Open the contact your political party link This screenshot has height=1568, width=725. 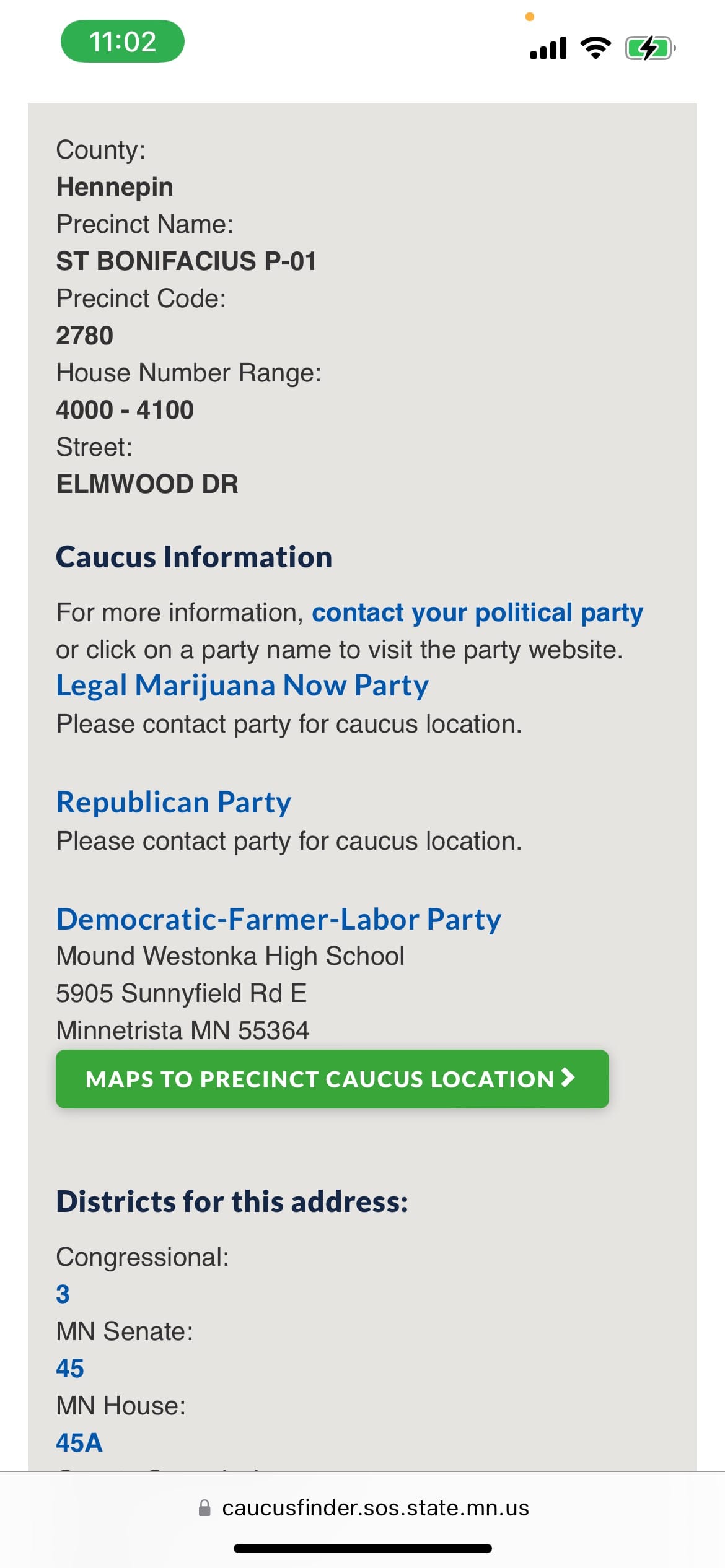click(477, 613)
